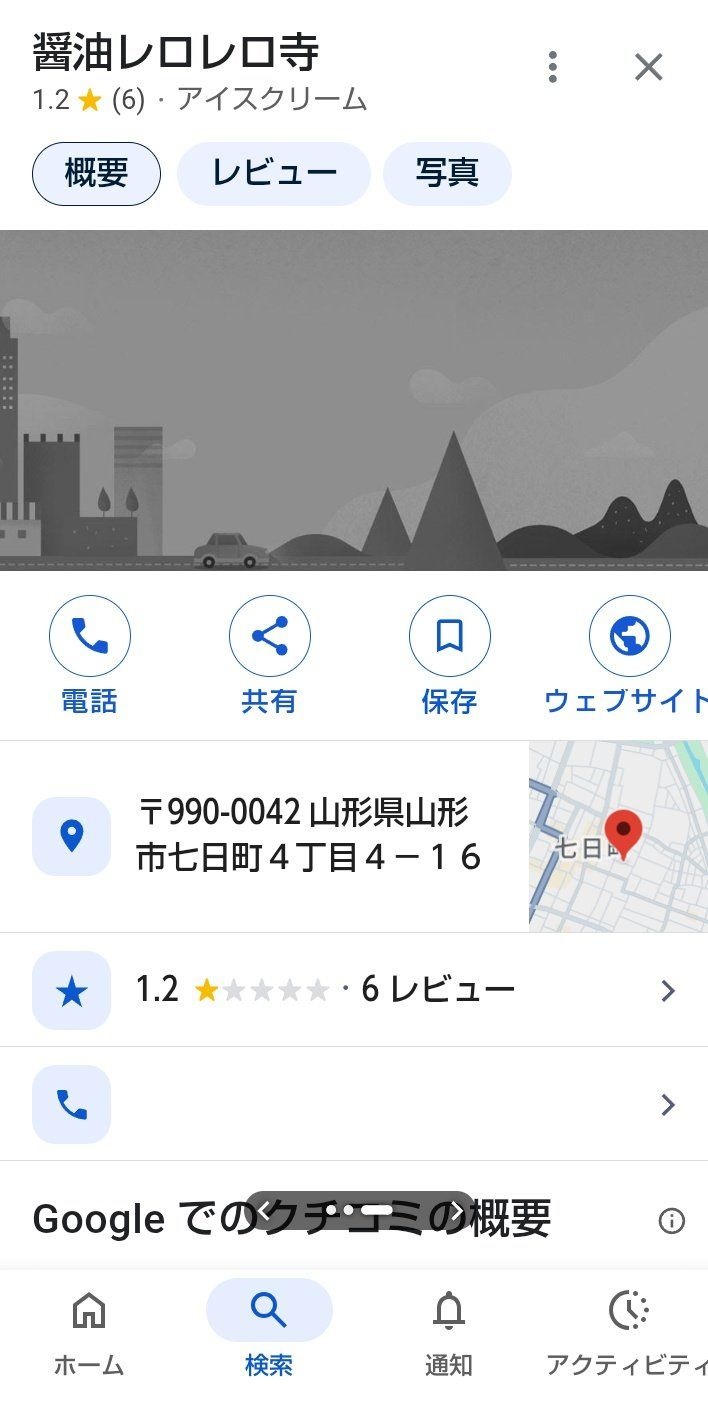This screenshot has height=1401, width=708.
Task: Open the three-dot overflow menu
Action: (552, 67)
